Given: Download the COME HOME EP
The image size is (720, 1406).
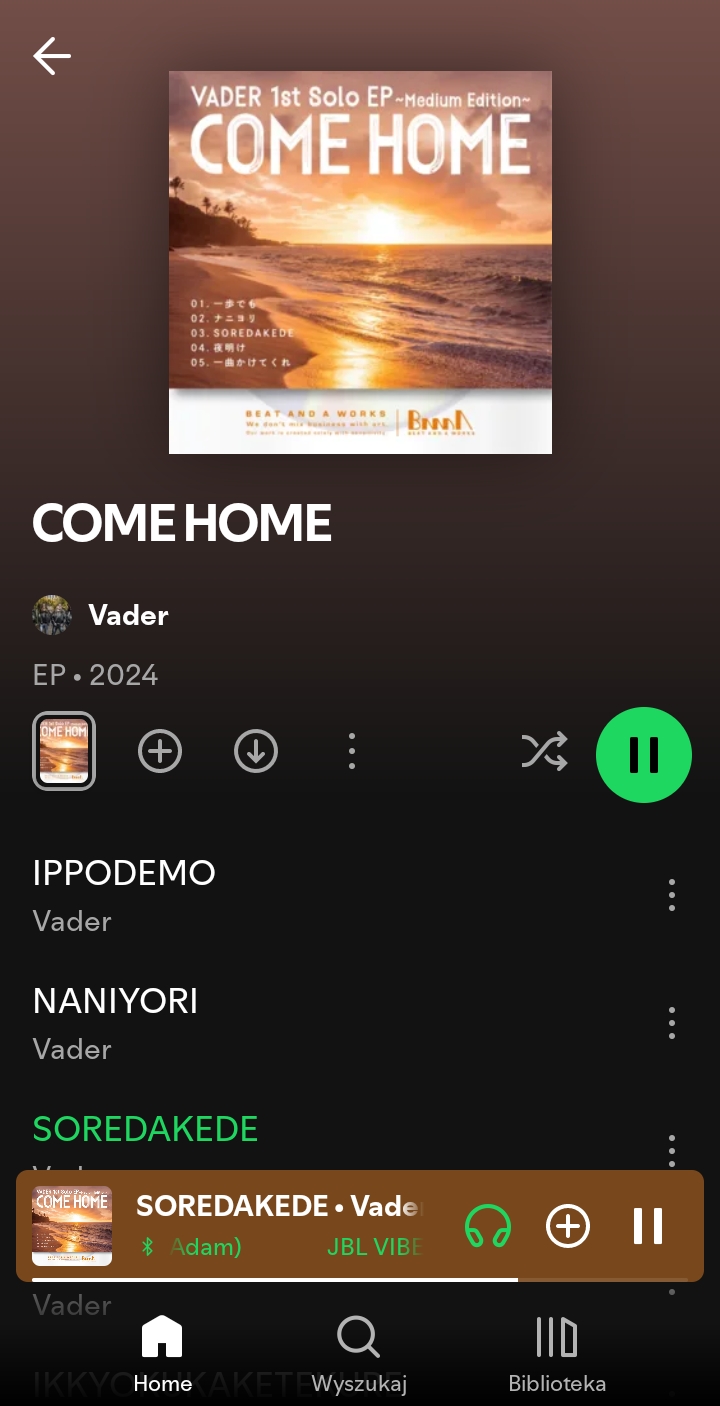Looking at the screenshot, I should tap(256, 751).
